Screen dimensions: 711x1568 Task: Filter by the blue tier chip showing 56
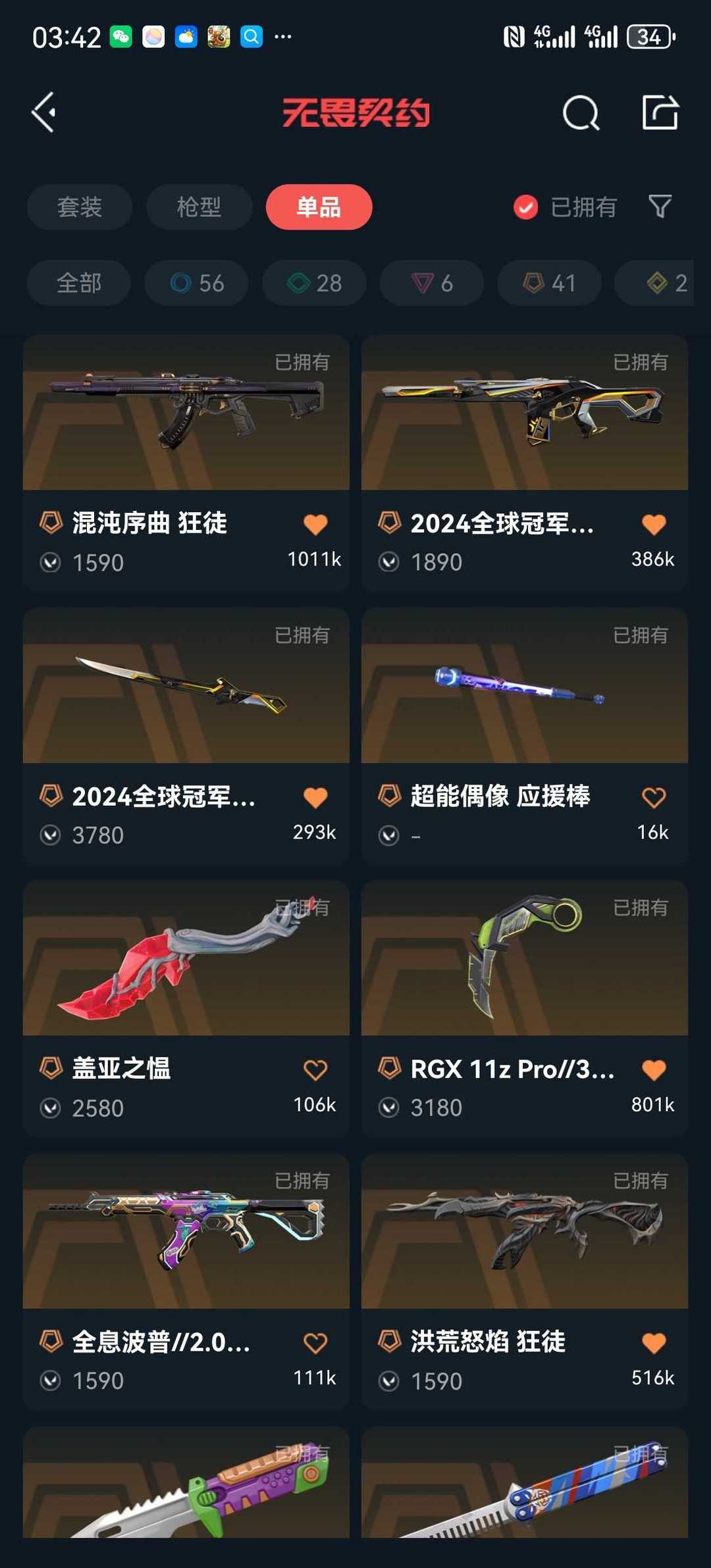(x=197, y=283)
